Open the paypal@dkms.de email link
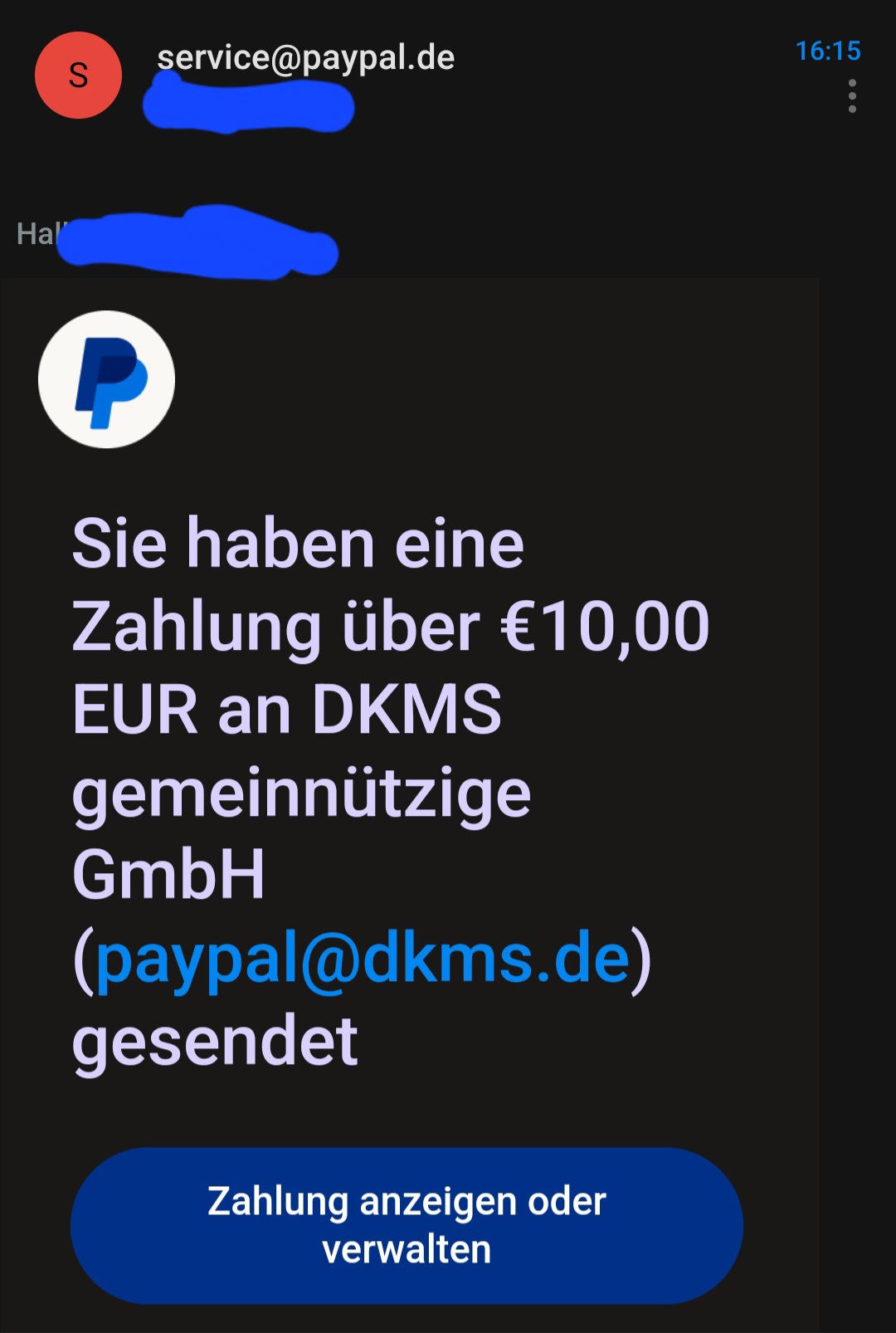 tap(363, 959)
